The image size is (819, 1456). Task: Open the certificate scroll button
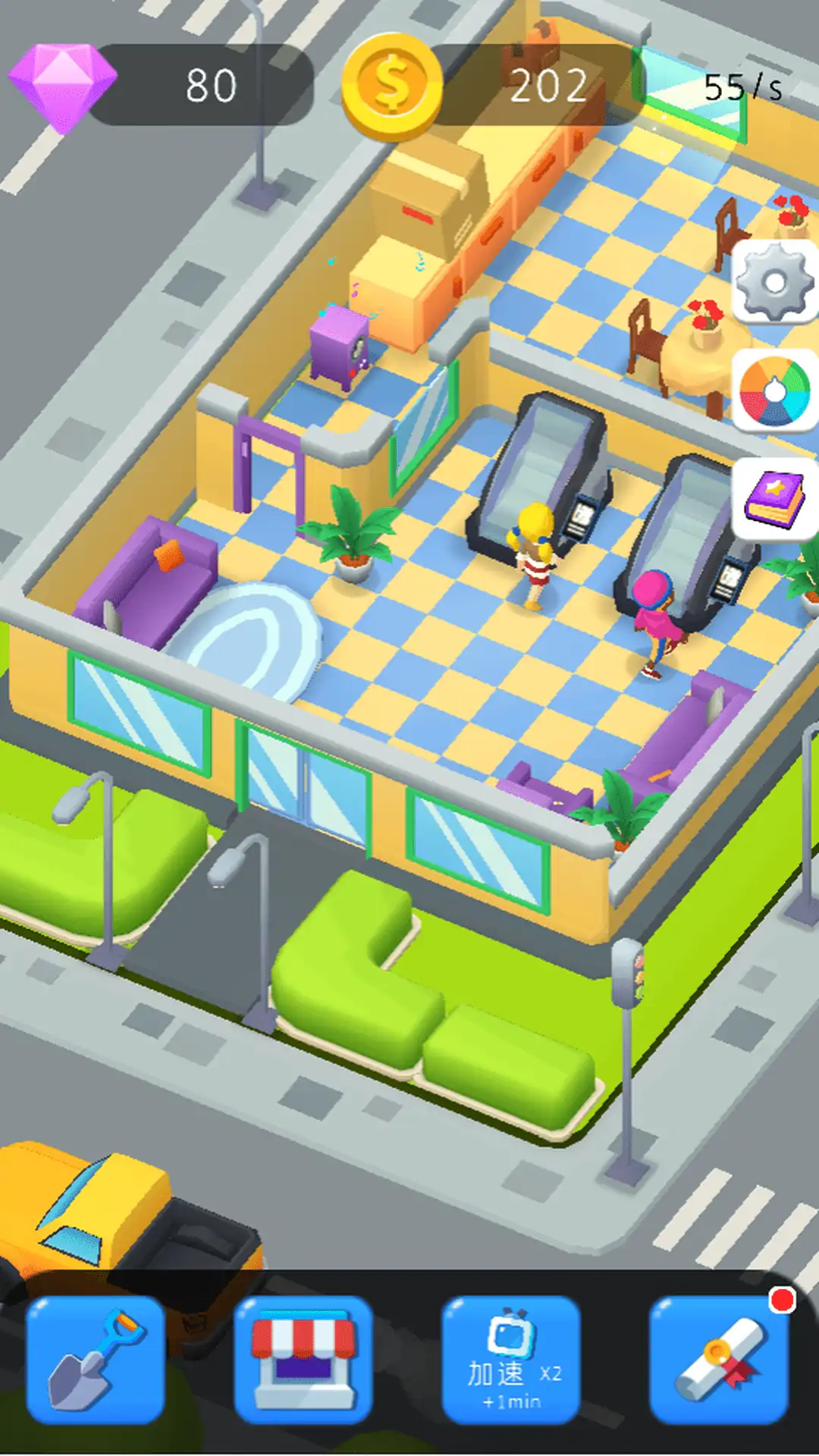coord(719,1359)
